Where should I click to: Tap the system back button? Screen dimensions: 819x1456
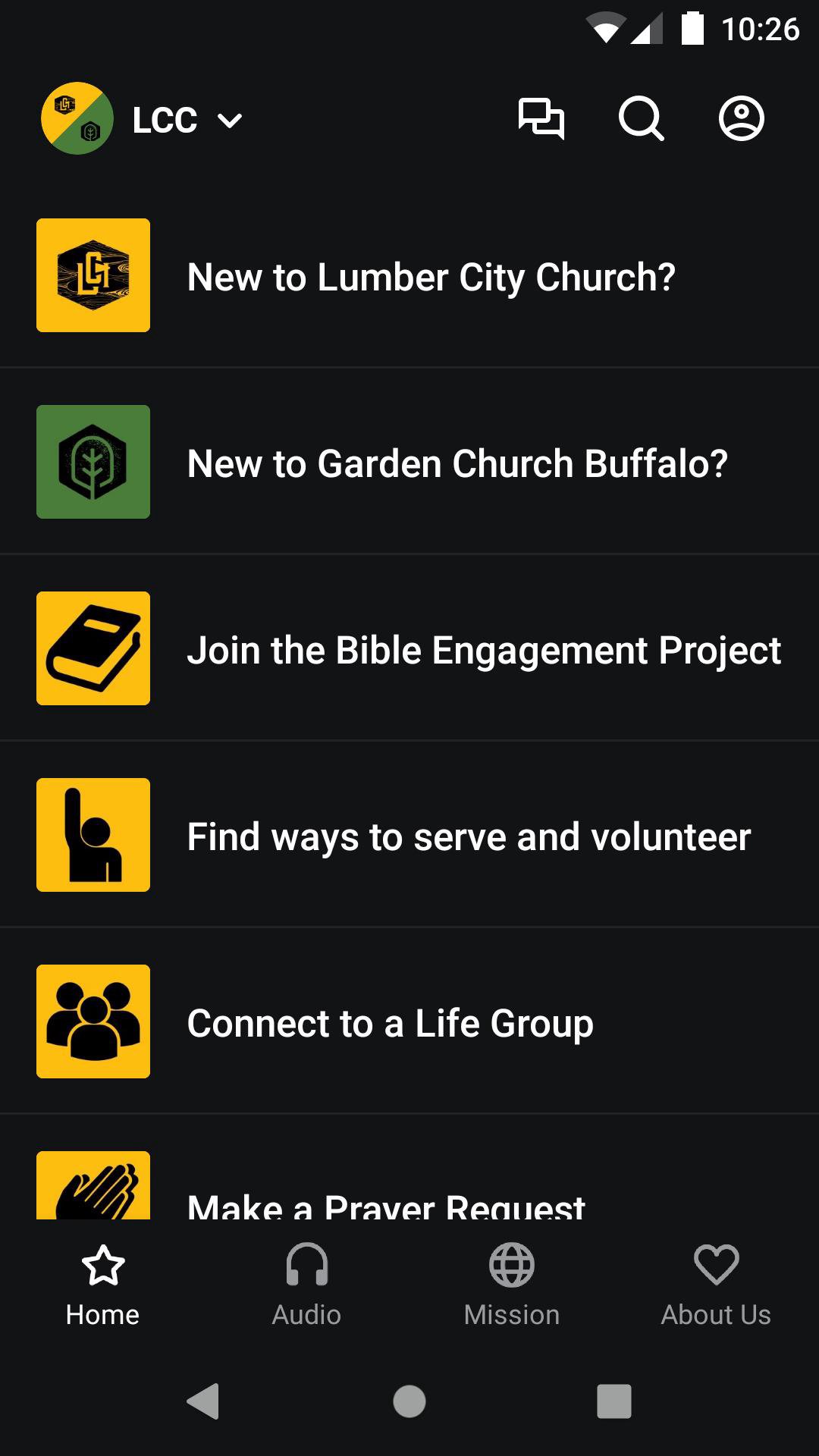pos(203,1401)
